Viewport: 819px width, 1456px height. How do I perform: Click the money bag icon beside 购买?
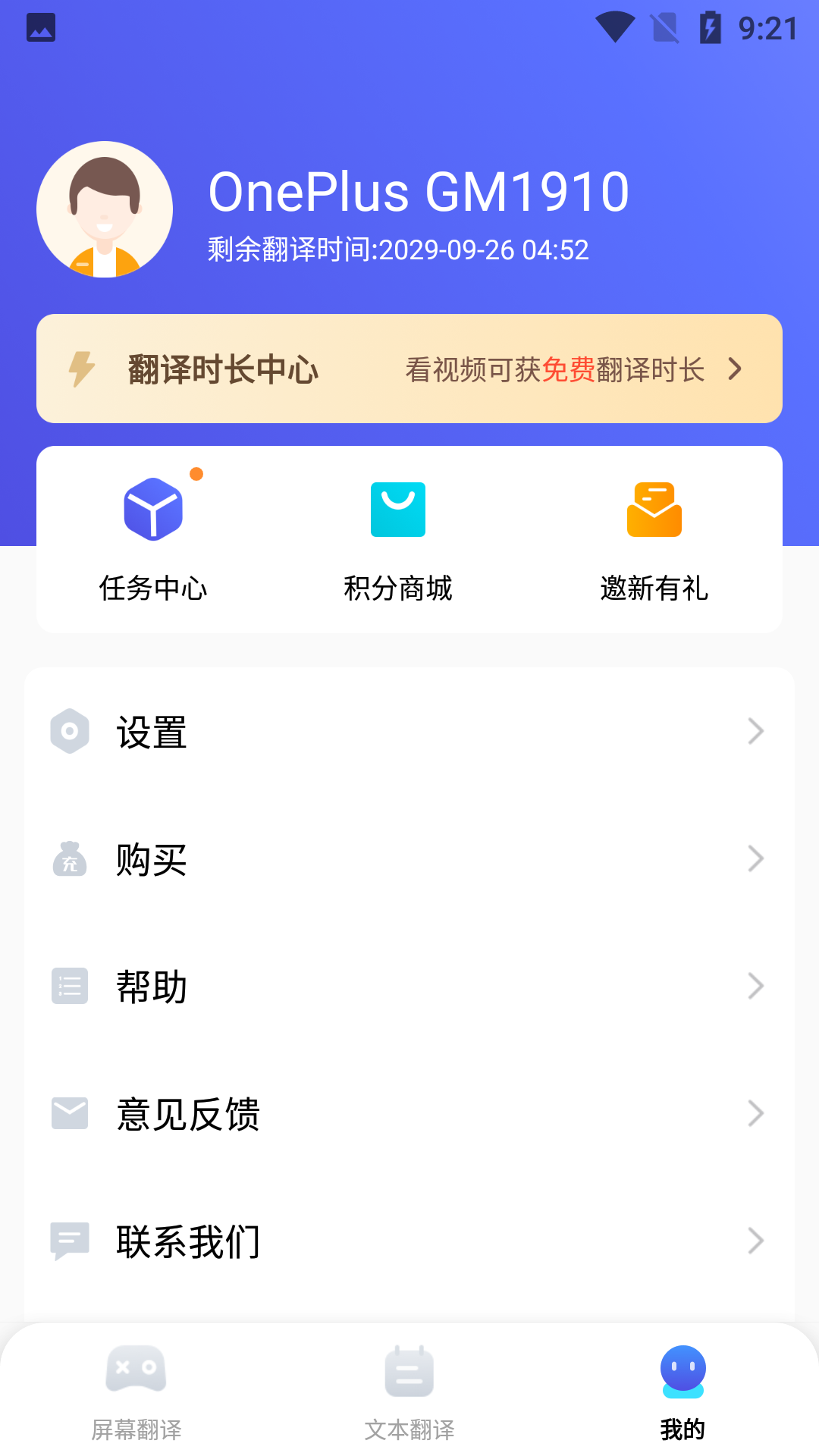click(x=69, y=858)
